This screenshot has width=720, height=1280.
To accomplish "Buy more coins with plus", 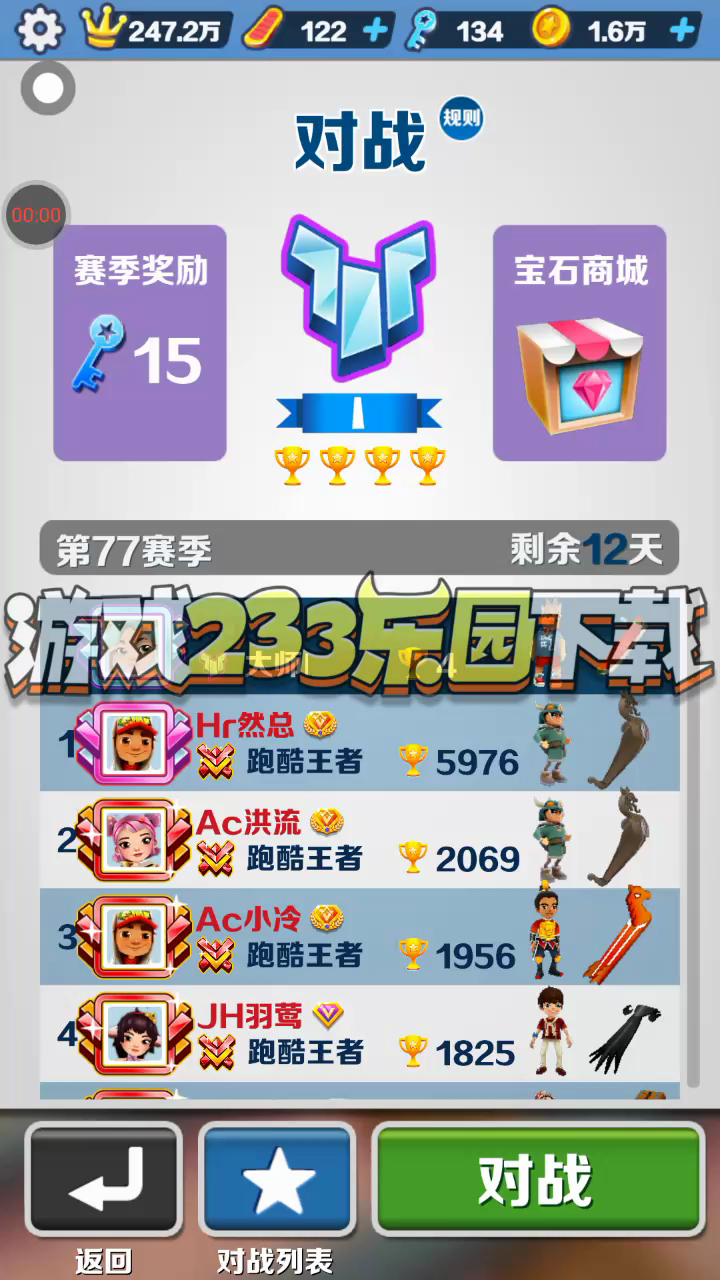I will click(x=681, y=31).
